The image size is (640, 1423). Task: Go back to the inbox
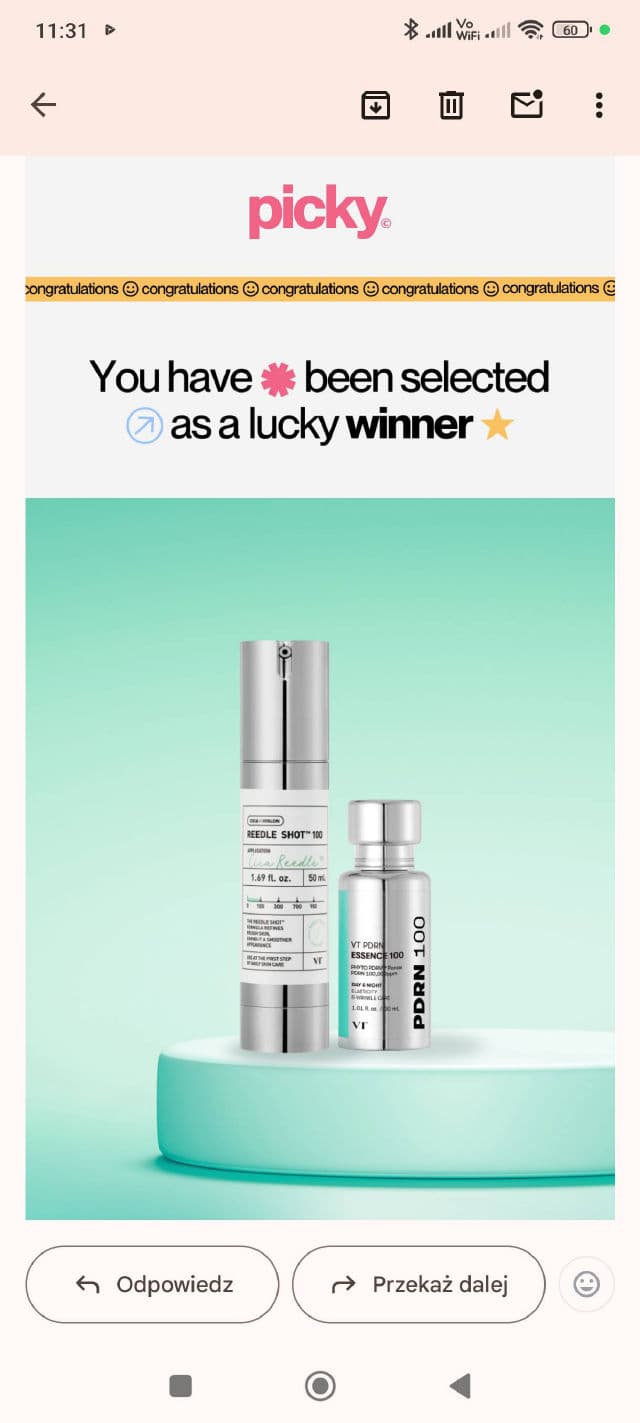43,105
